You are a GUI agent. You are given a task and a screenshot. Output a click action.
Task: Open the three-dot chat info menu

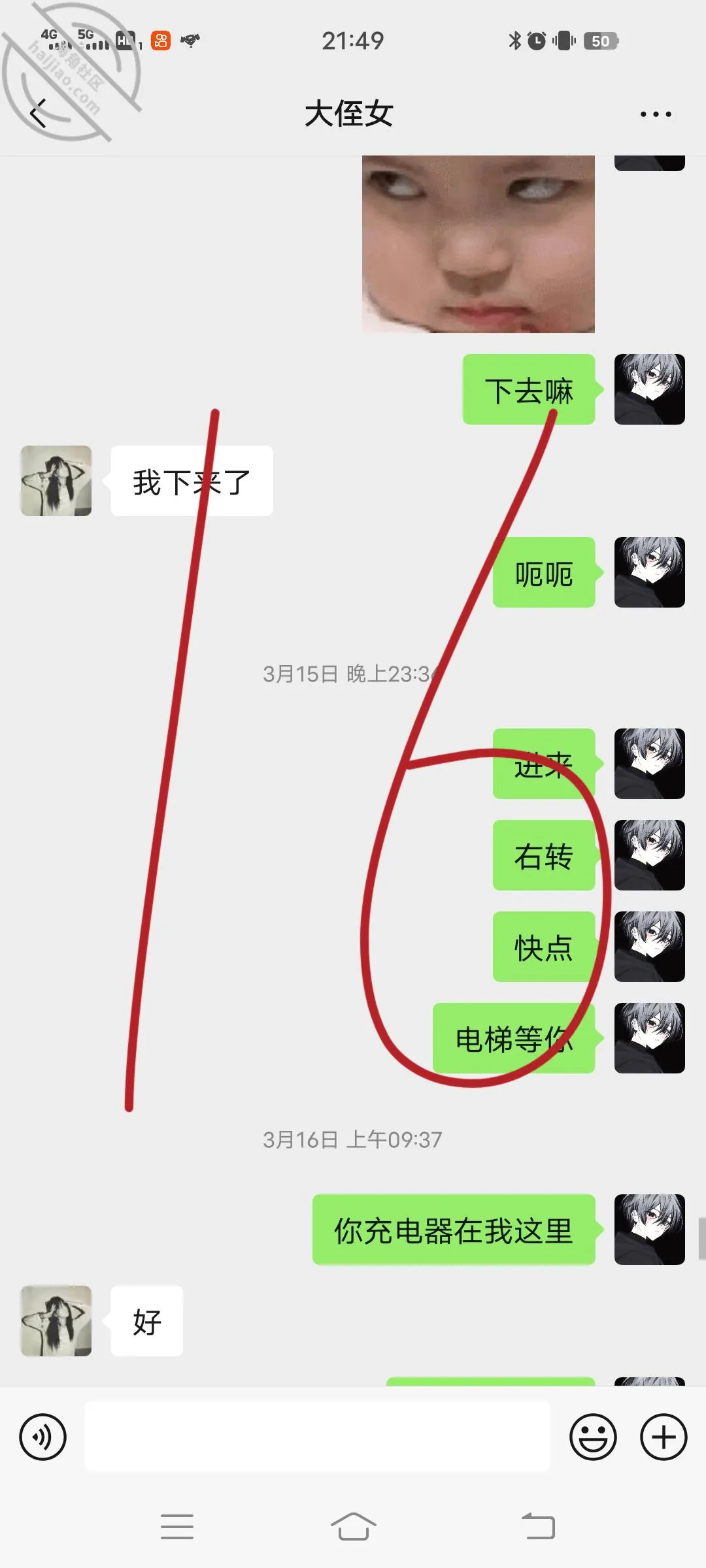click(x=656, y=114)
